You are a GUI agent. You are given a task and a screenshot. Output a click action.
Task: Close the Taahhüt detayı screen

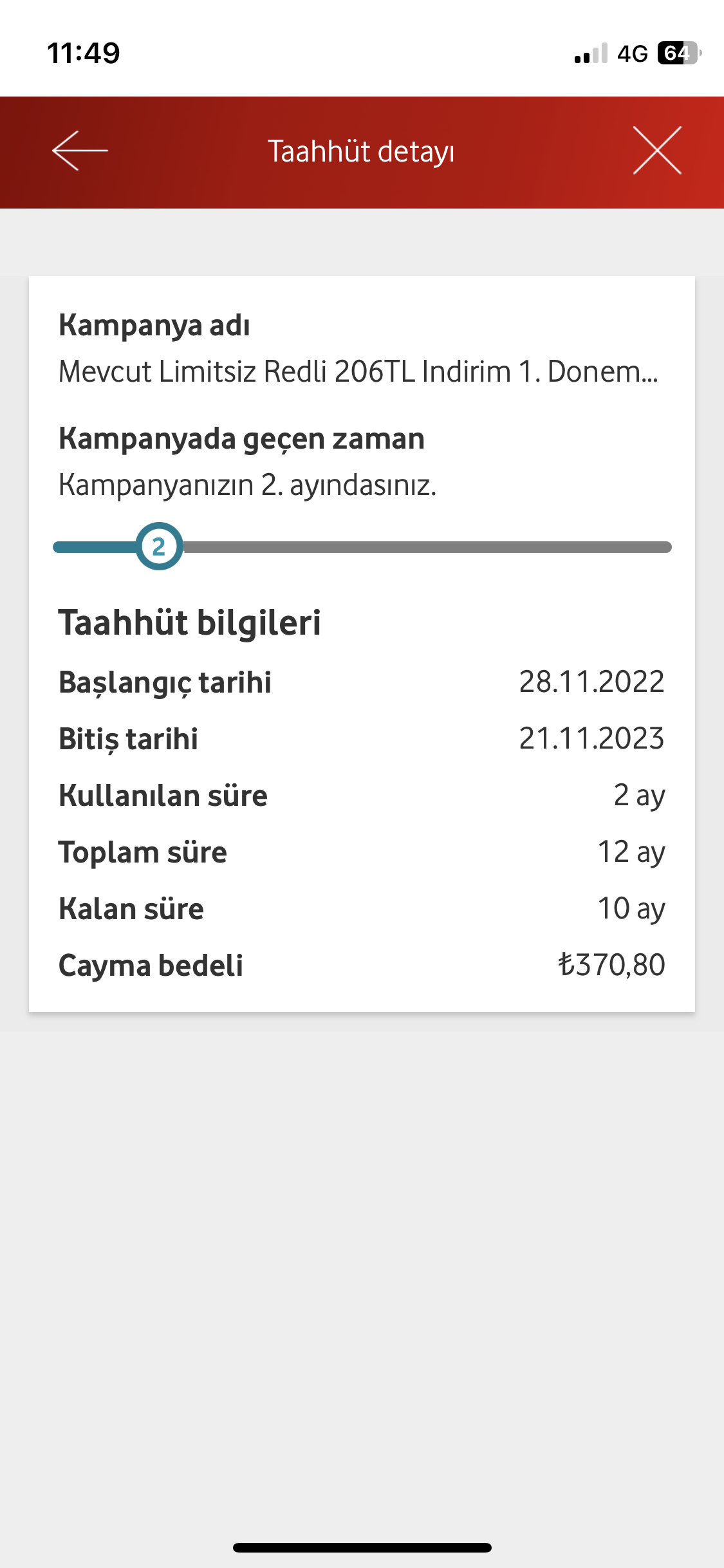click(x=657, y=151)
